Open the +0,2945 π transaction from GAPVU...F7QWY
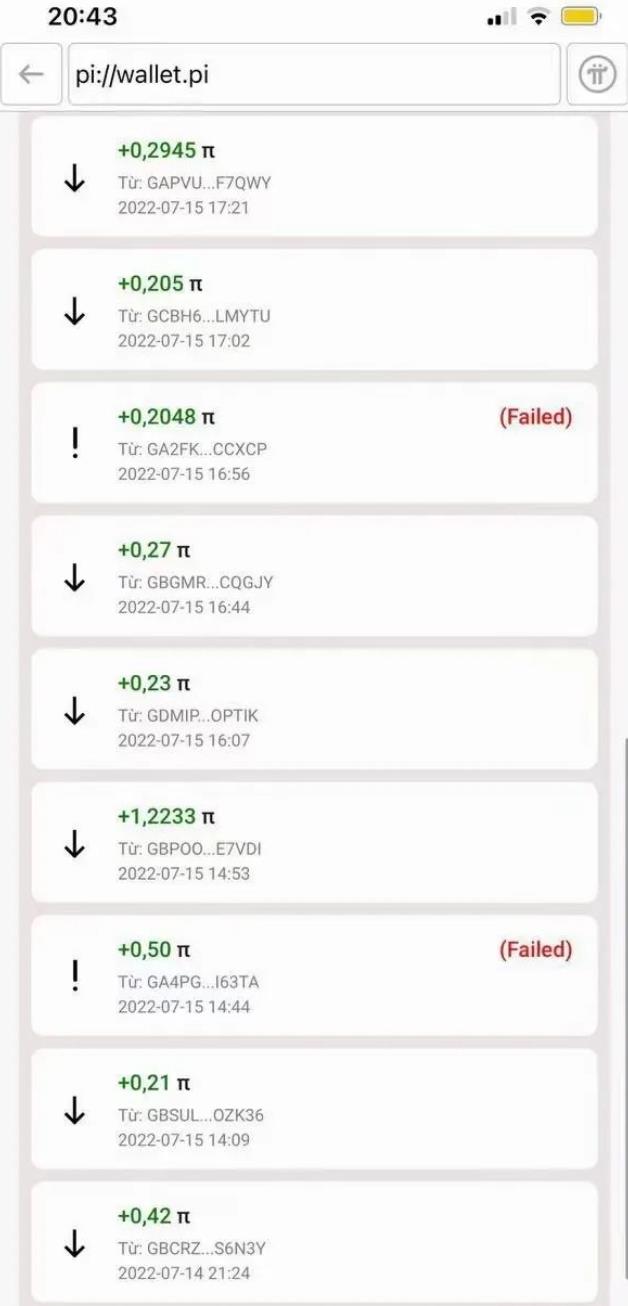This screenshot has width=628, height=1306. point(314,177)
